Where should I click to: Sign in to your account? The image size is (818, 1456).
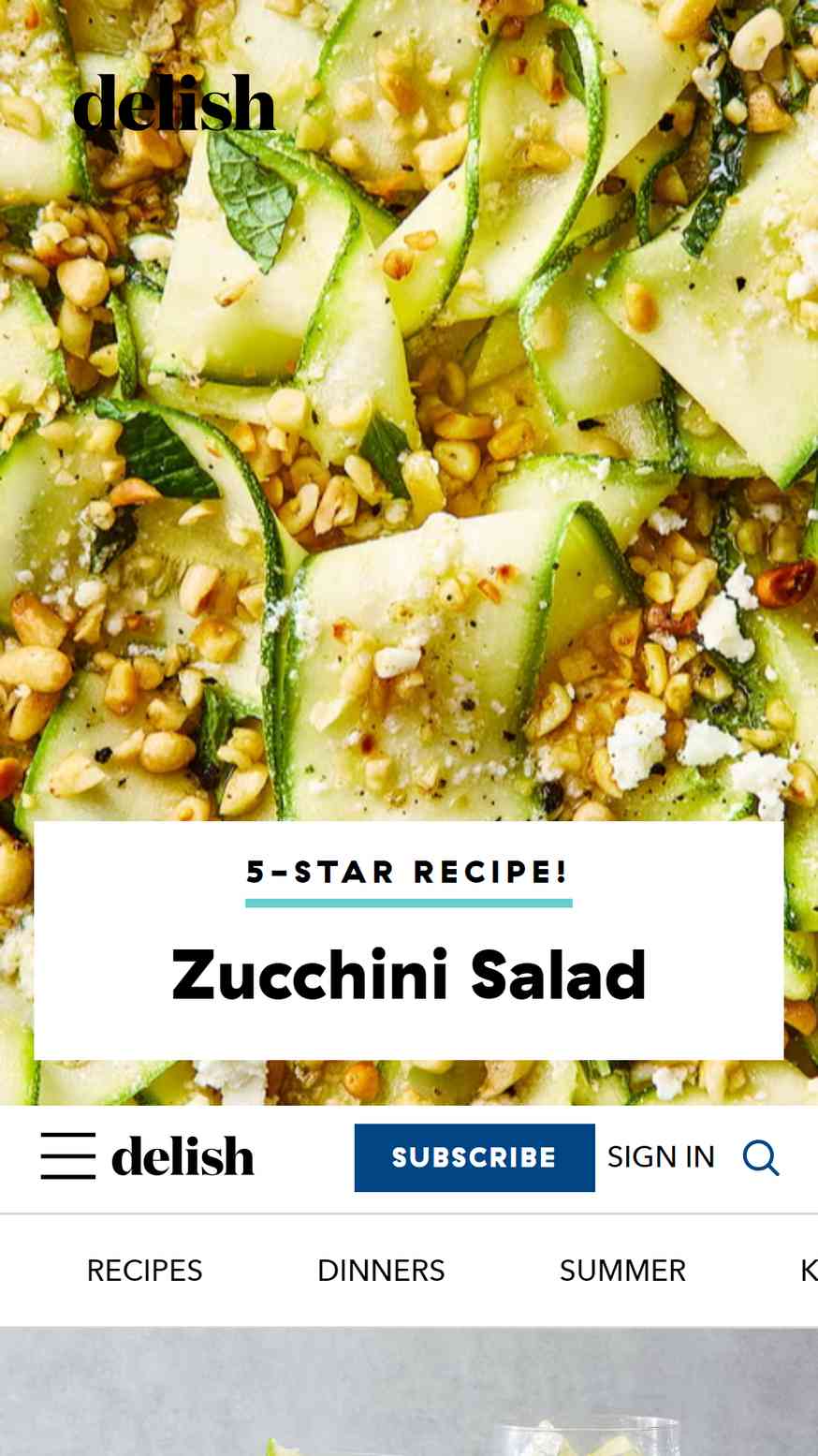point(661,1157)
